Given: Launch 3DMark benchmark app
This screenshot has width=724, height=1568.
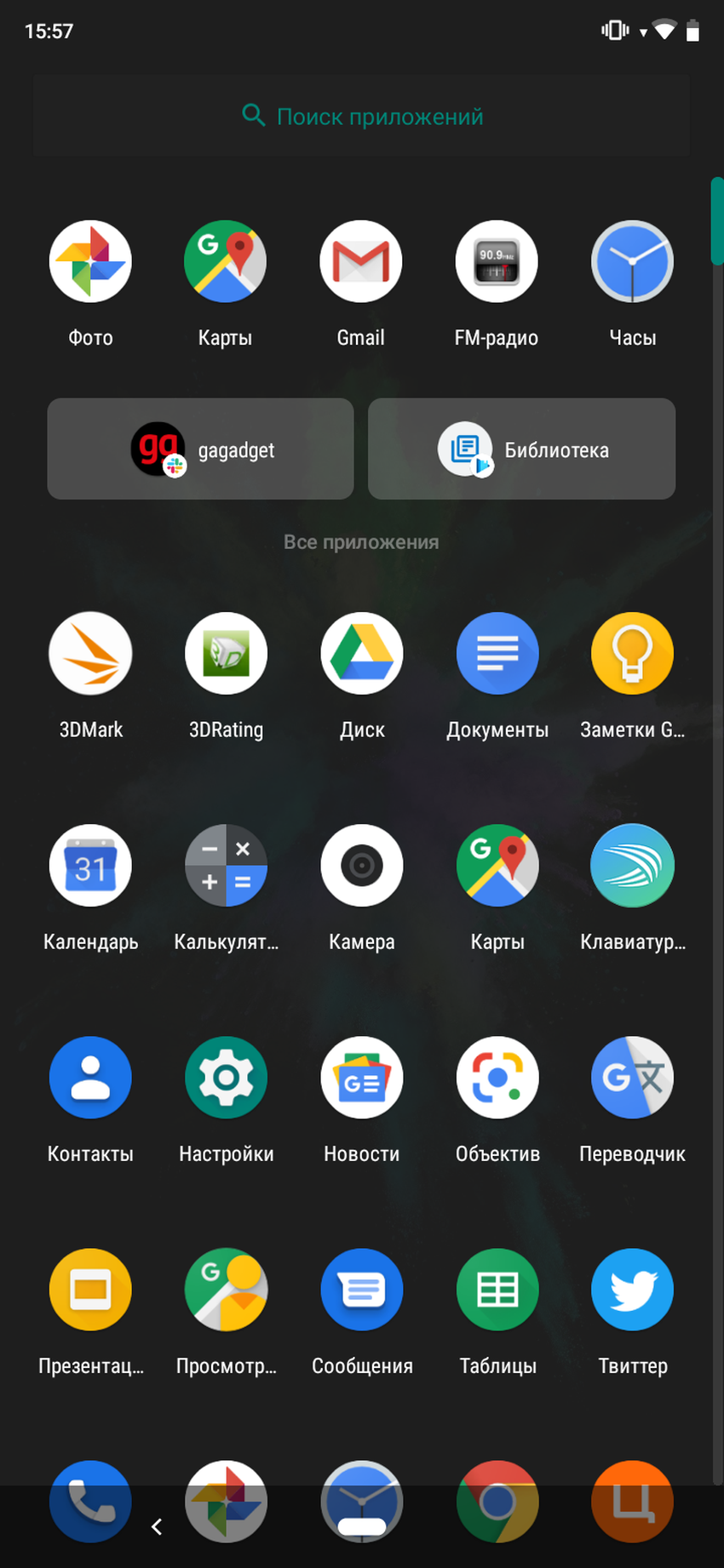Looking at the screenshot, I should [90, 654].
